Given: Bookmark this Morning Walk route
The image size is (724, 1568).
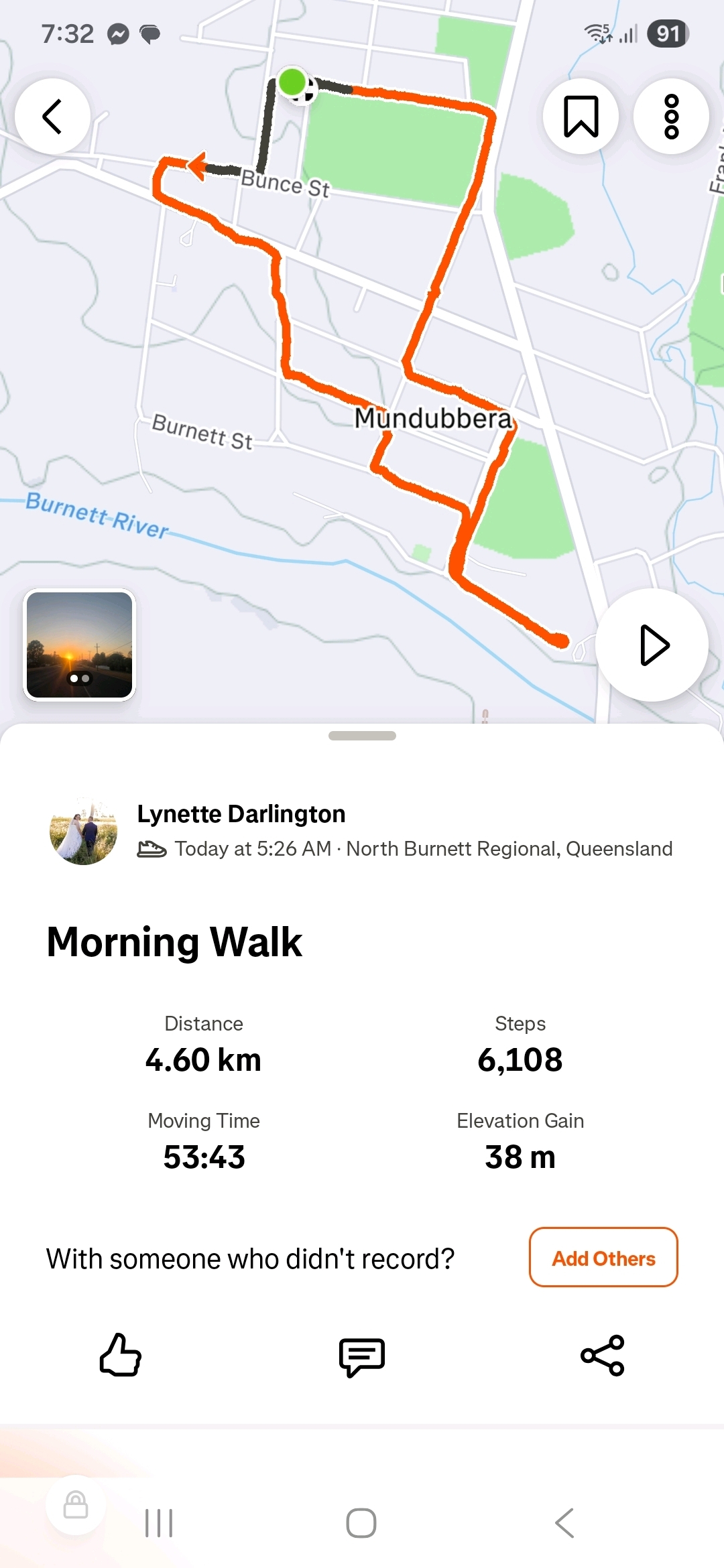Looking at the screenshot, I should point(581,117).
